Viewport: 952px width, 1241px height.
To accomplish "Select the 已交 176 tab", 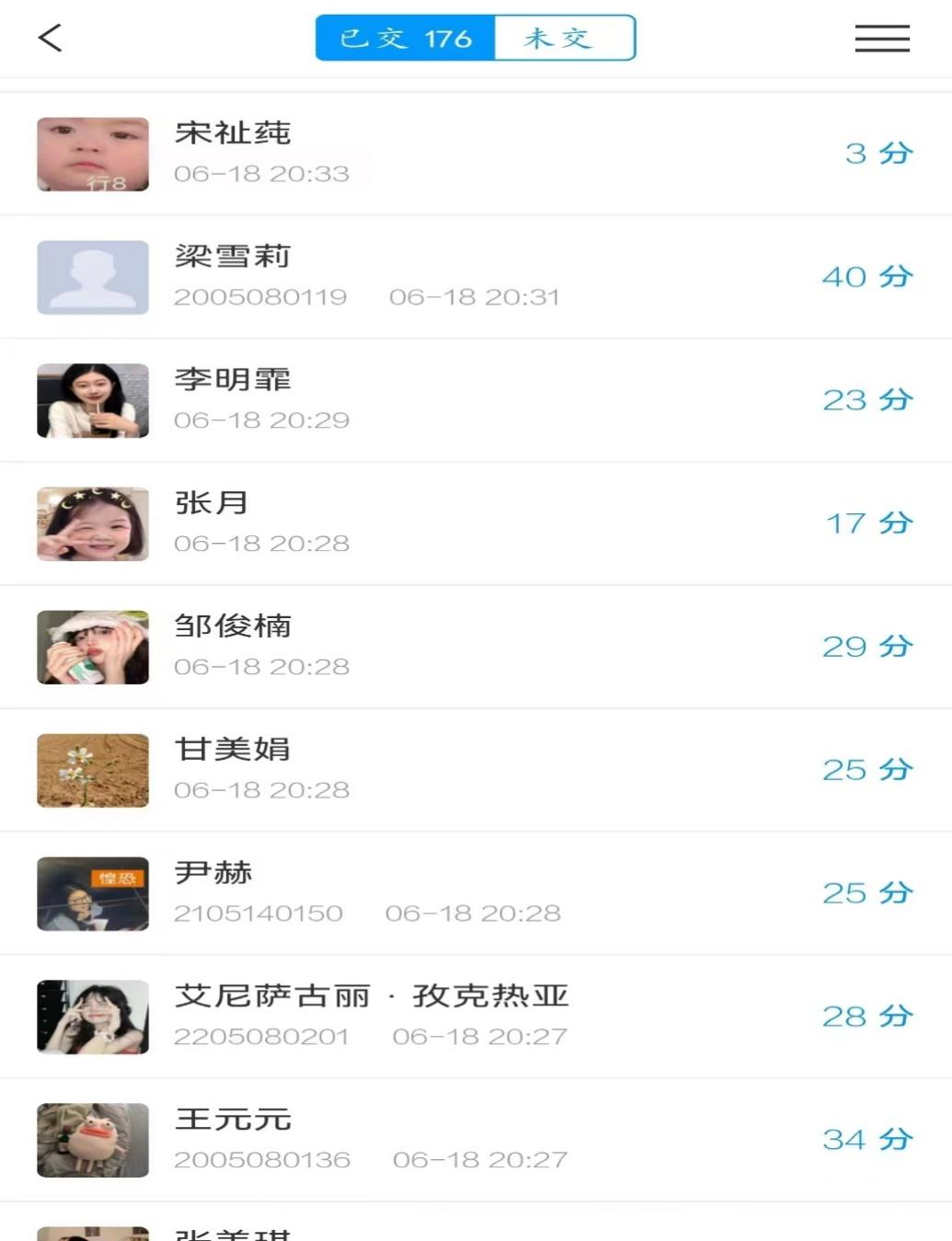I will pyautogui.click(x=406, y=38).
